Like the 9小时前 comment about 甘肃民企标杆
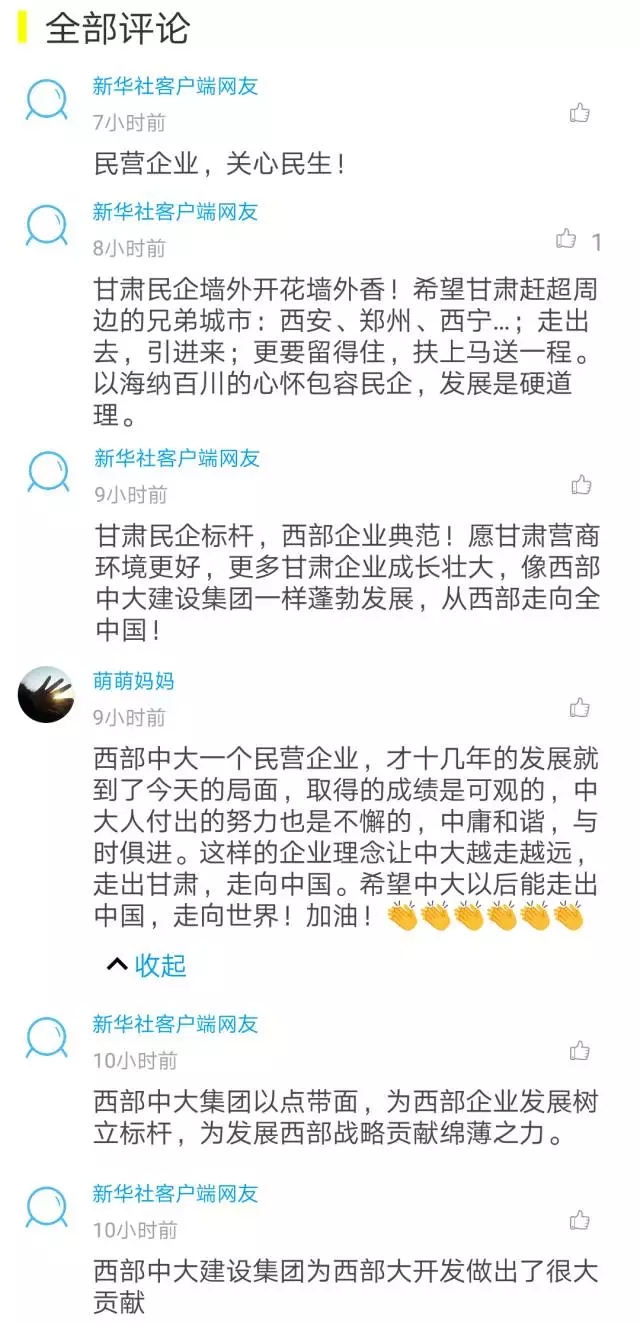The height and width of the screenshot is (1325, 640). click(x=581, y=485)
